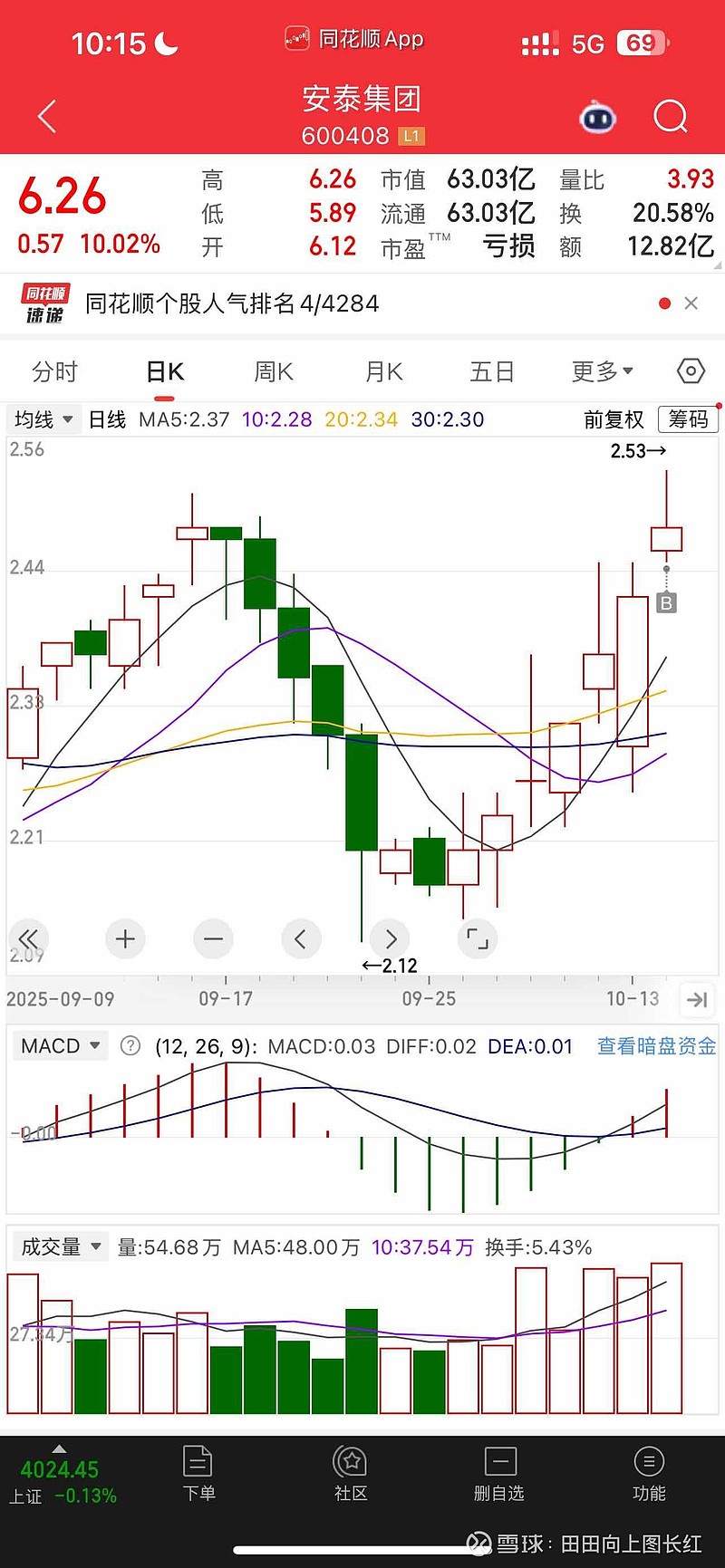Place an order with 下单
This screenshot has width=725, height=1568.
pos(198,1475)
